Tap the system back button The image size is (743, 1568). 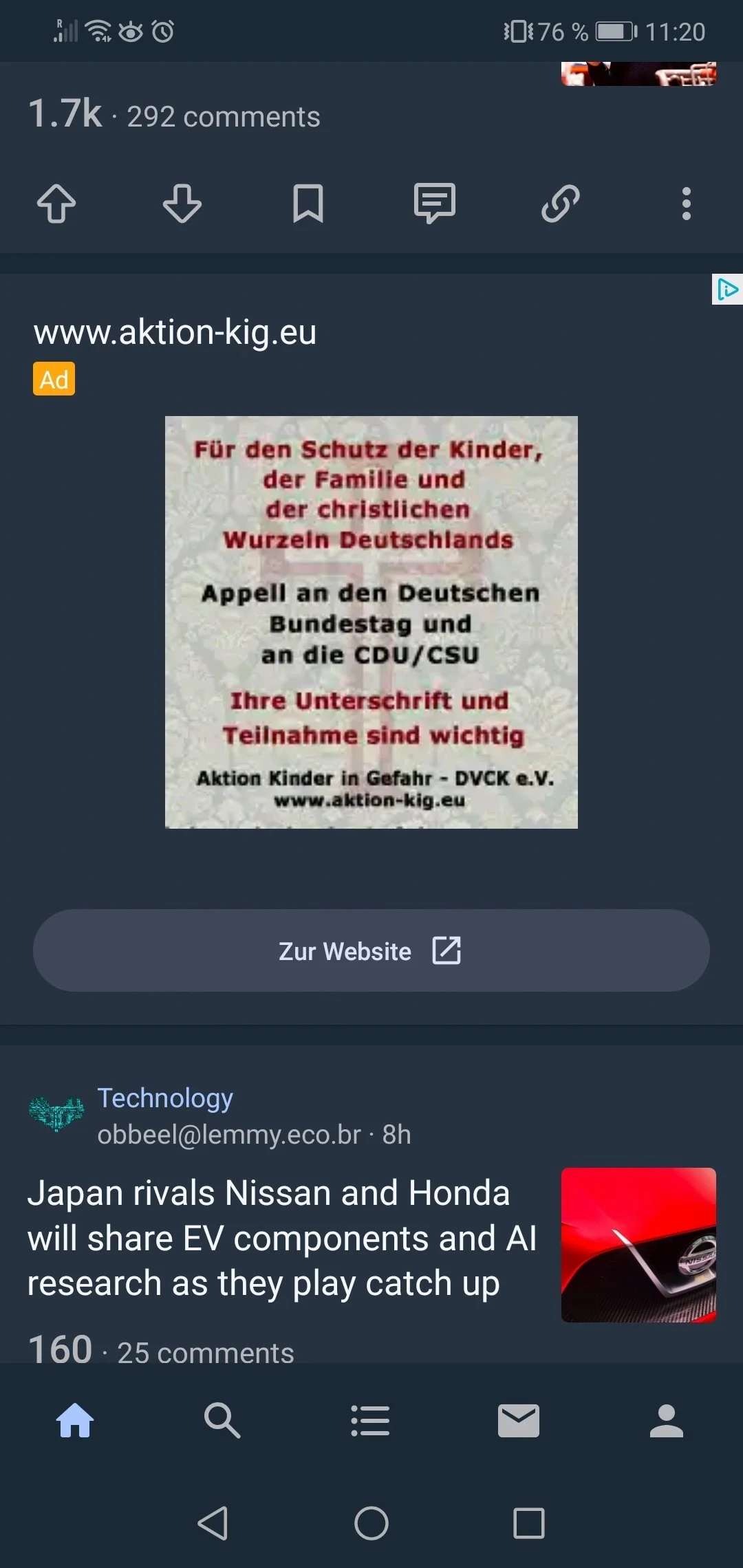point(213,1523)
